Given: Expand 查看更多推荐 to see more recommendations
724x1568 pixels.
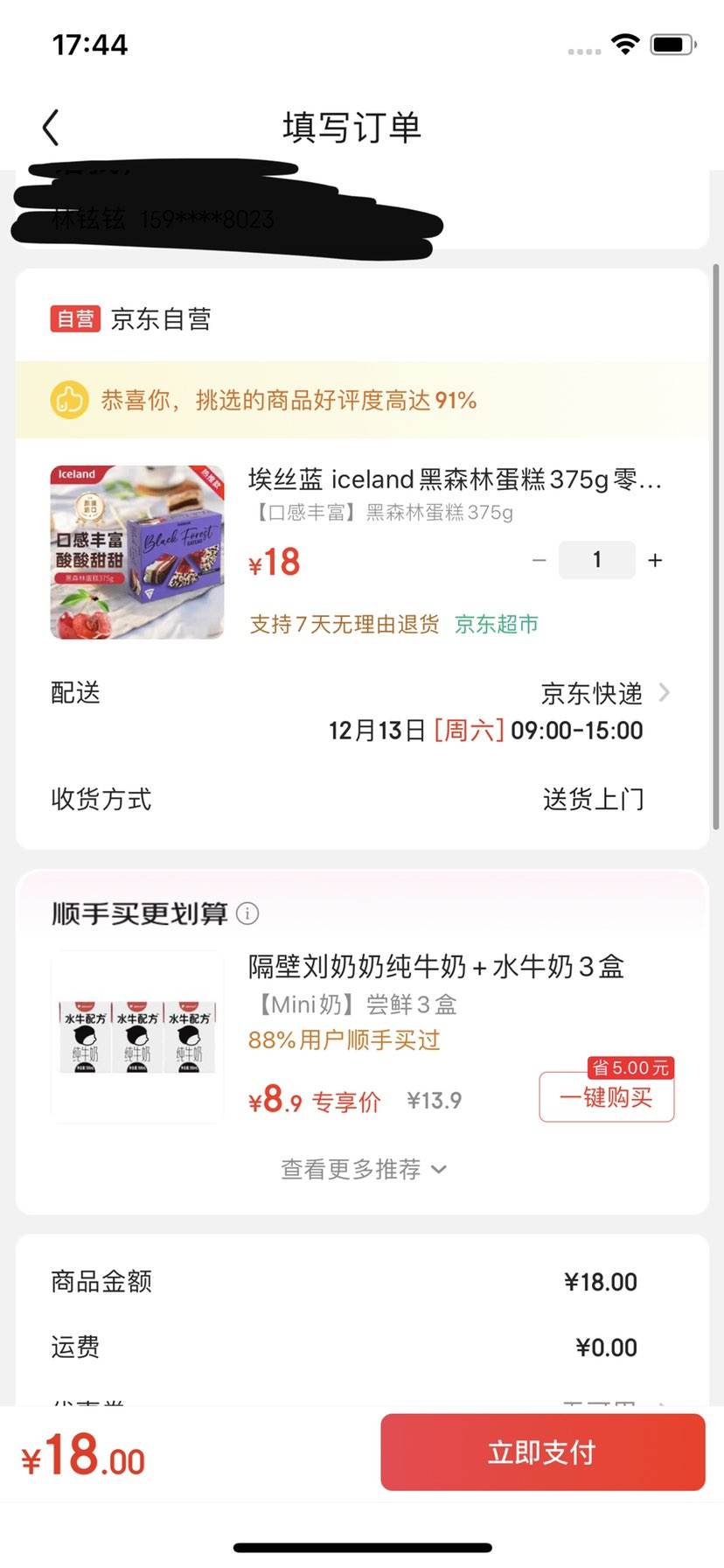Looking at the screenshot, I should click(x=362, y=1168).
